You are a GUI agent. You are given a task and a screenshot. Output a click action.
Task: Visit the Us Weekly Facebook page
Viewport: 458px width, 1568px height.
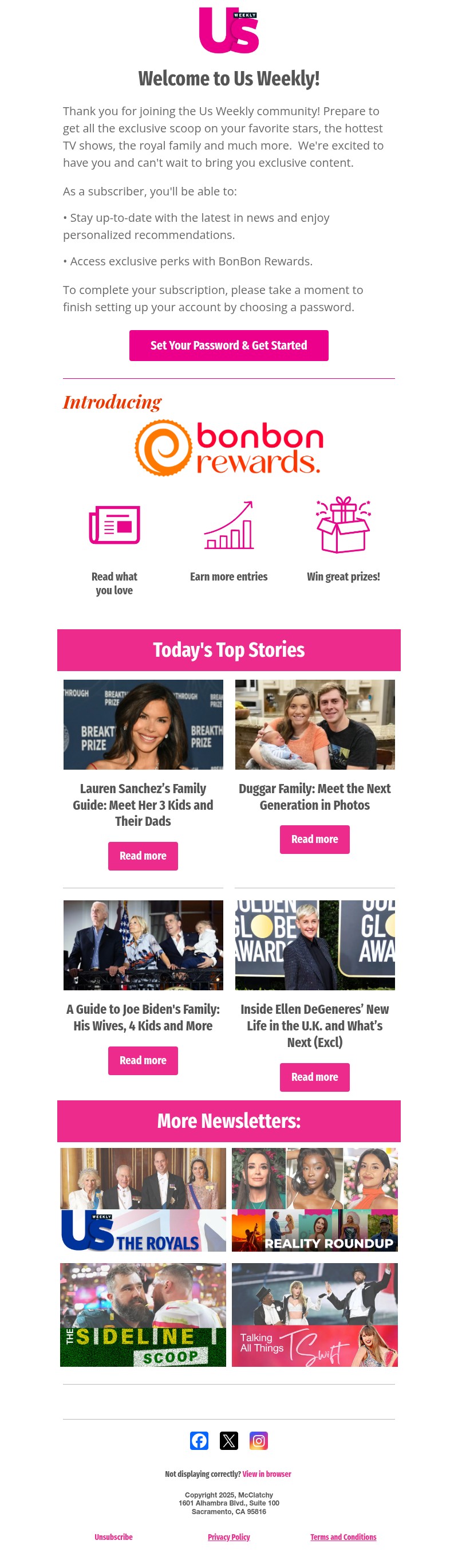tap(199, 1440)
